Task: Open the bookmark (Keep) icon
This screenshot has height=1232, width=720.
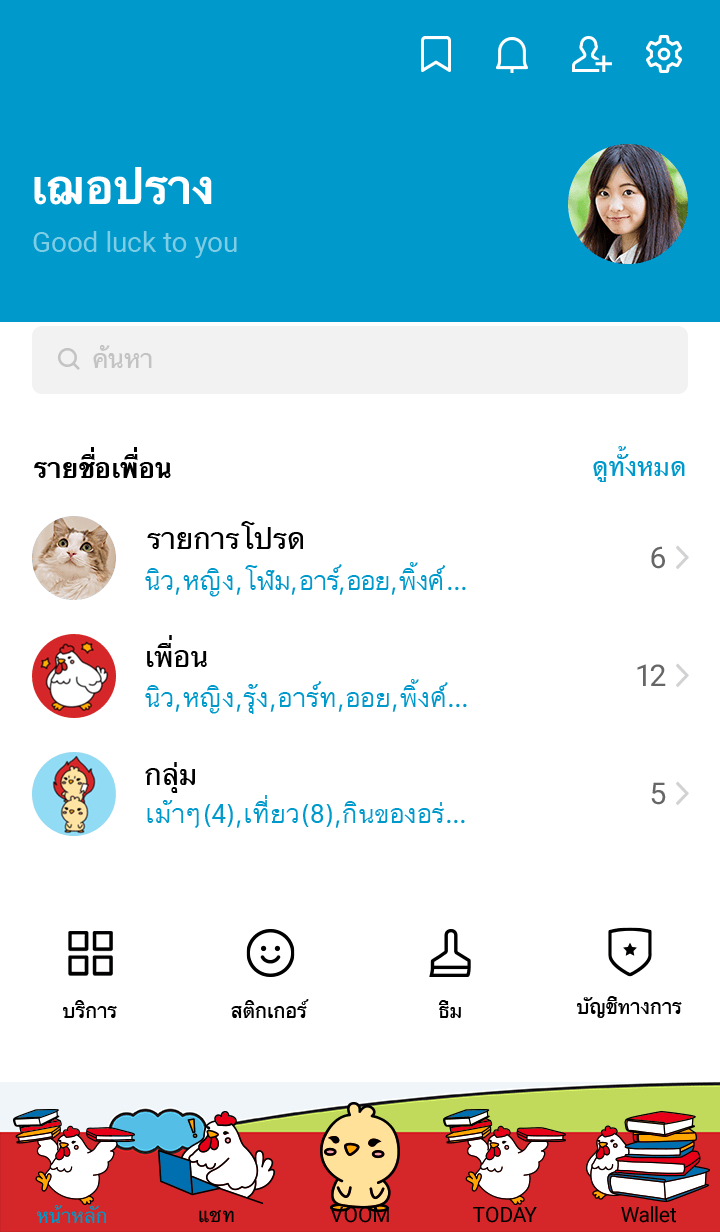Action: 435,55
